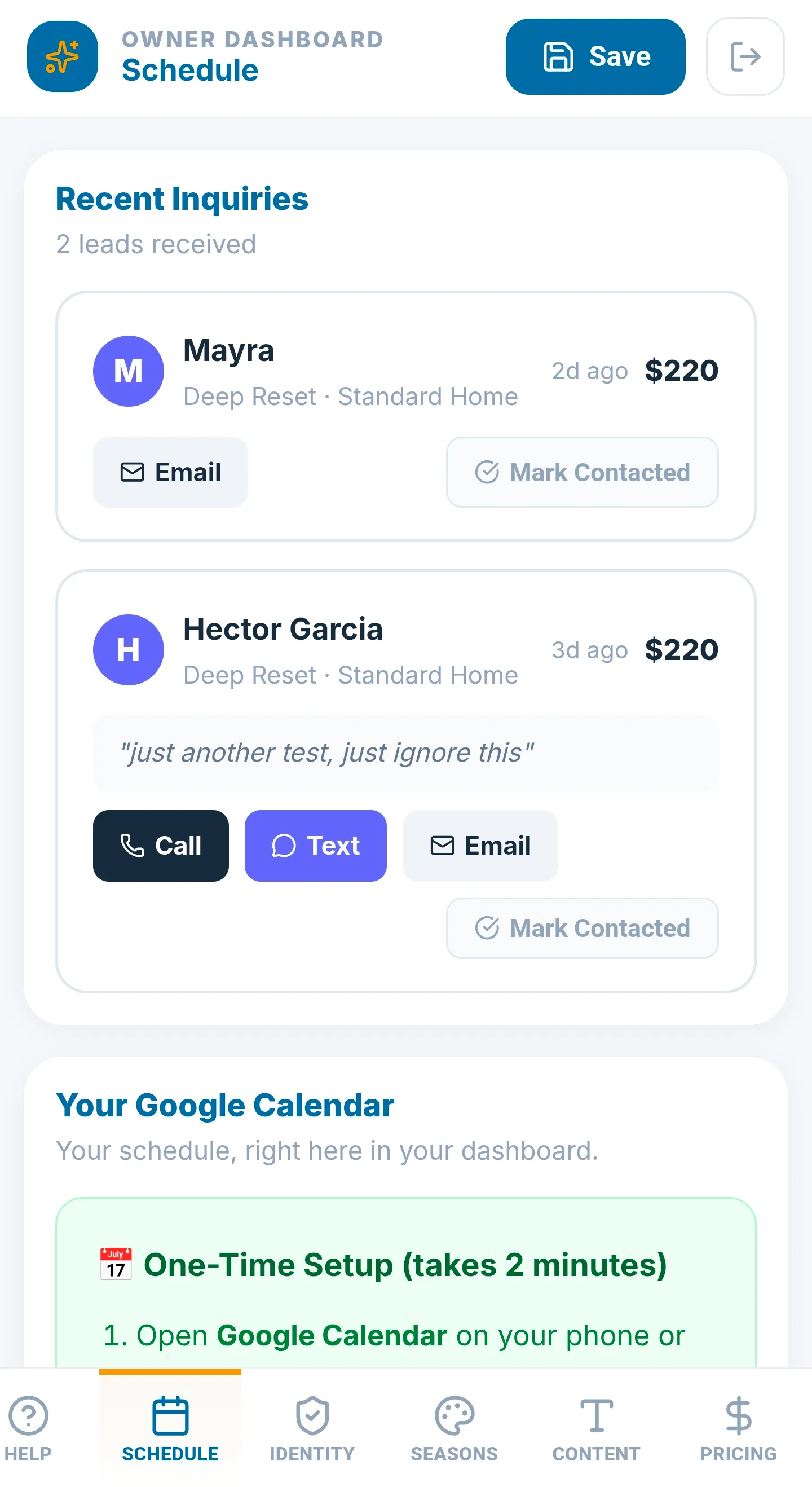Call Hector Garcia
812x1487 pixels.
click(161, 846)
